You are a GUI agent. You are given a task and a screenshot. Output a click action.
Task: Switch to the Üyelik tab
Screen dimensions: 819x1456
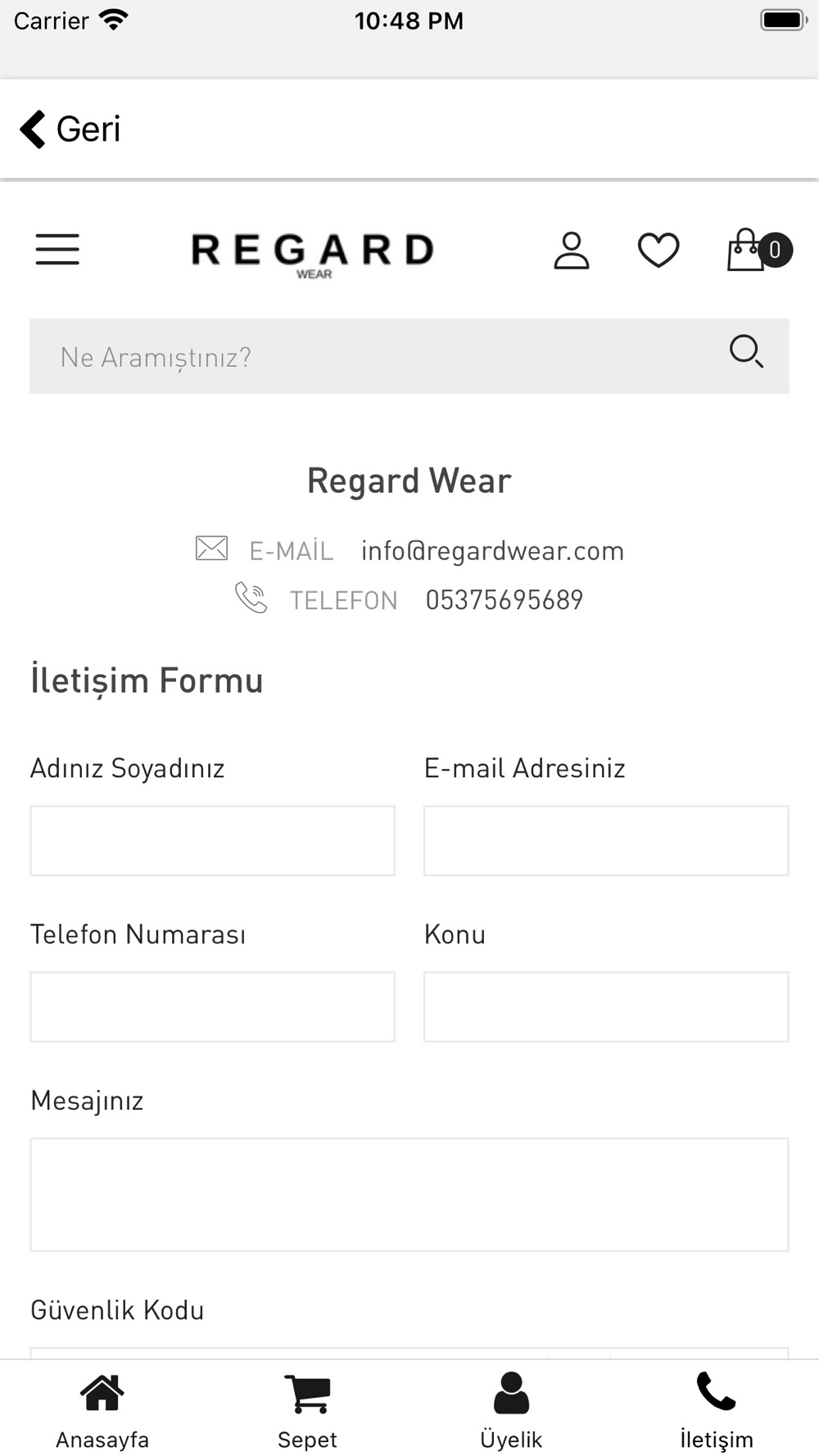click(x=512, y=1410)
